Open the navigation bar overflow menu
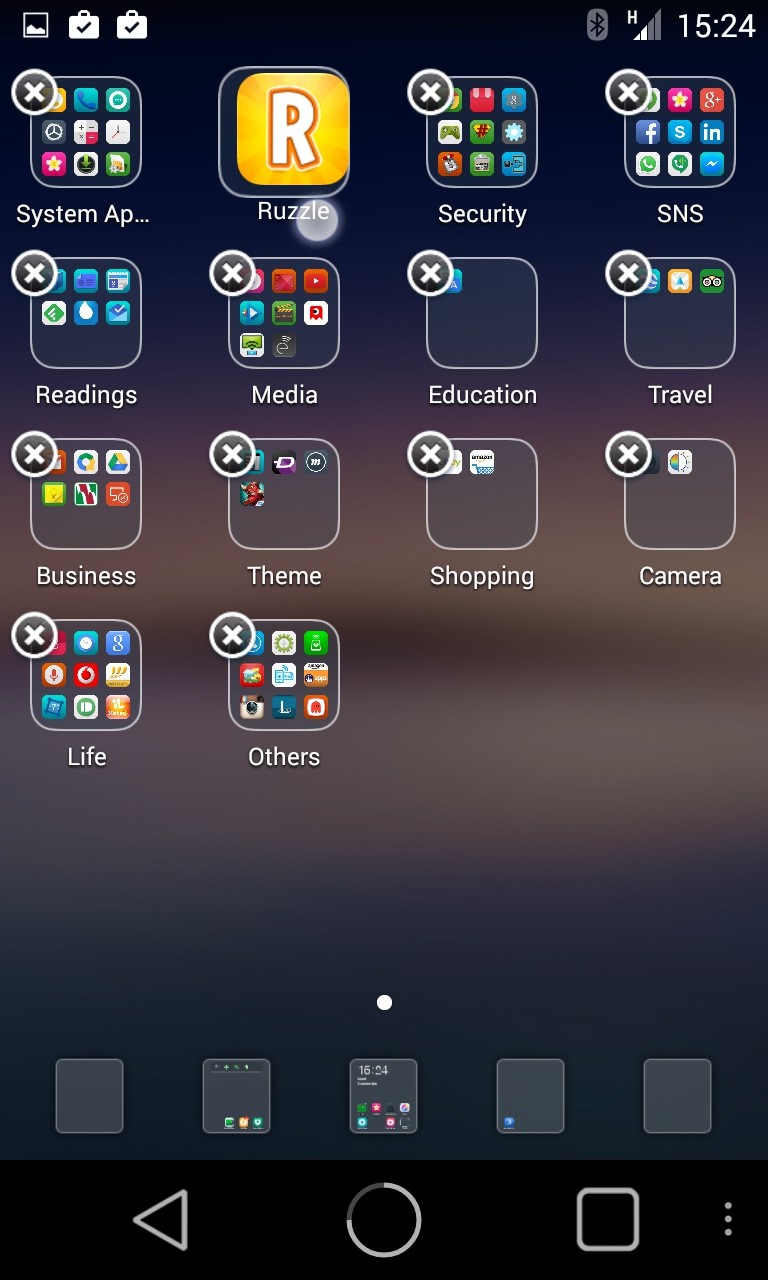The image size is (768, 1280). [x=728, y=1219]
